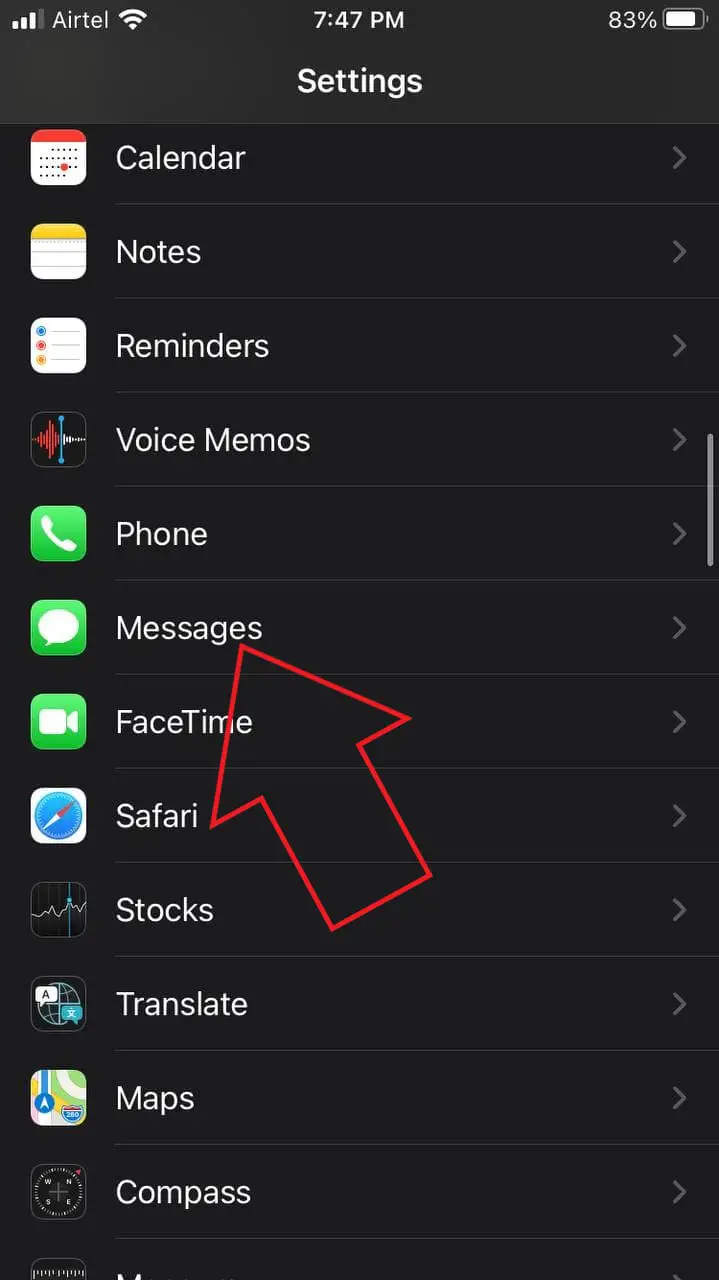The width and height of the screenshot is (719, 1280).
Task: Go to Reminders settings
Action: [x=359, y=345]
